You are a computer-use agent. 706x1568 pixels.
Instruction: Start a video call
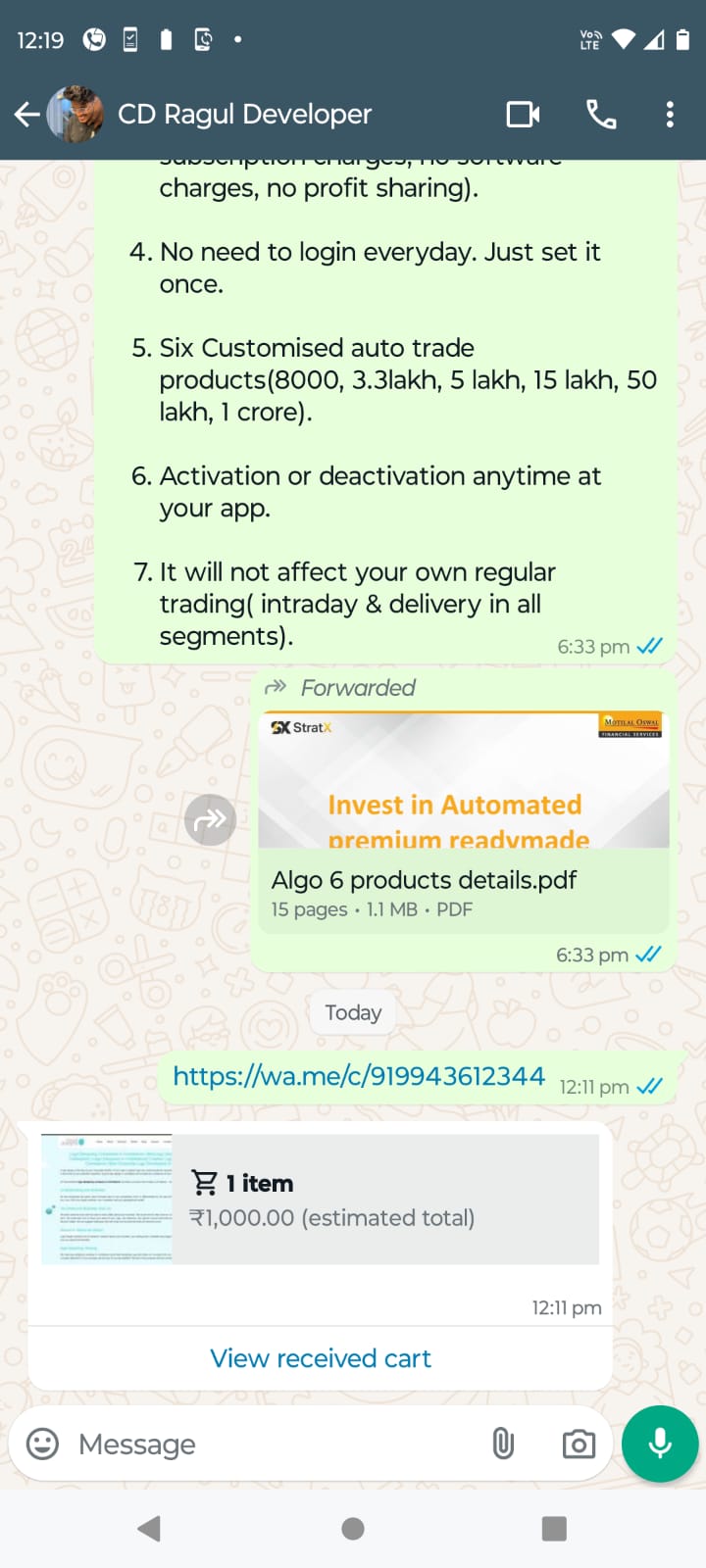pos(523,115)
